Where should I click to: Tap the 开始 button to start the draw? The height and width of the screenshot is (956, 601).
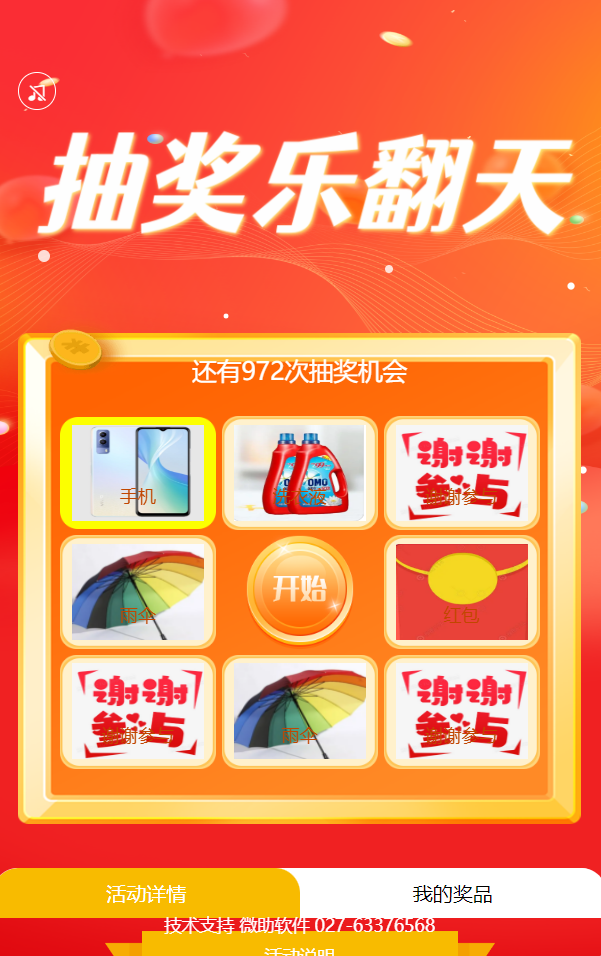click(x=300, y=589)
